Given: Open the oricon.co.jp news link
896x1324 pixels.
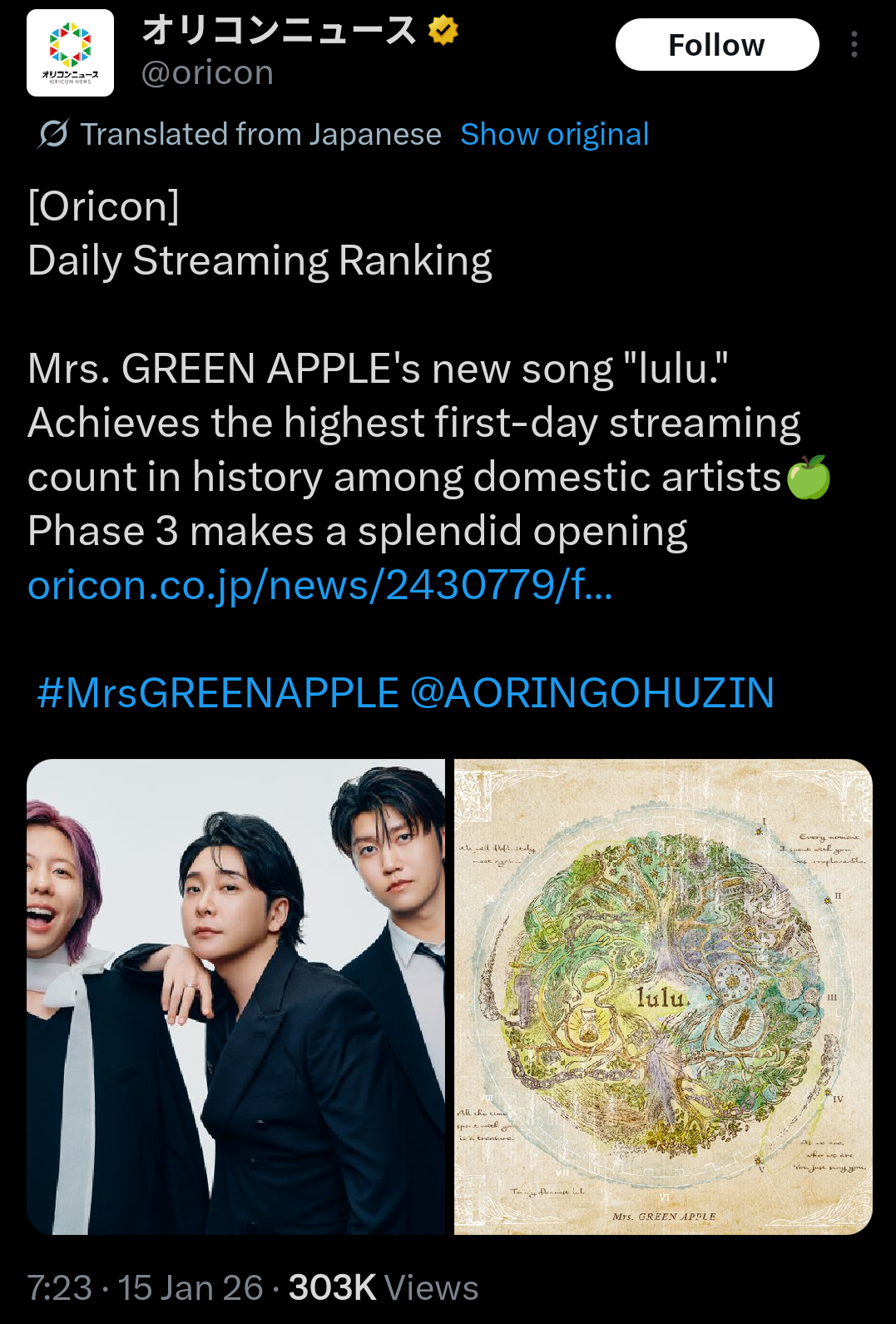Looking at the screenshot, I should 319,585.
